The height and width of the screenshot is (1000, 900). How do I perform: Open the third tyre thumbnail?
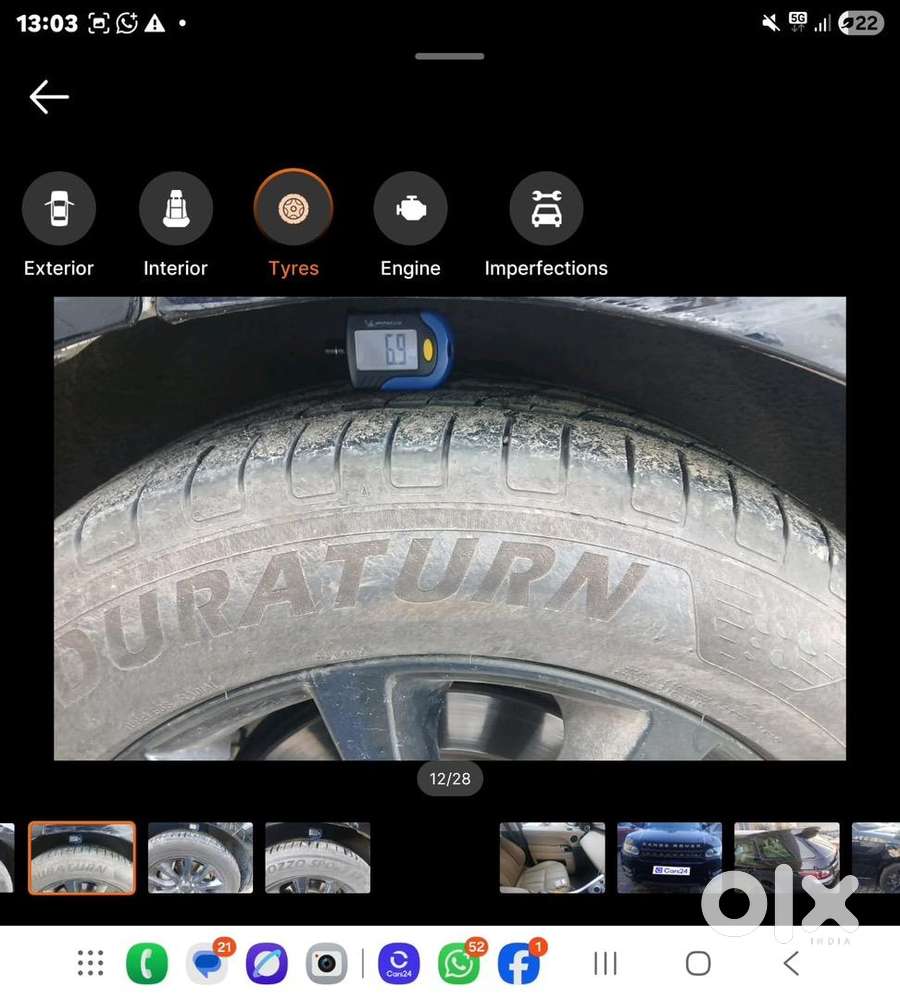318,858
